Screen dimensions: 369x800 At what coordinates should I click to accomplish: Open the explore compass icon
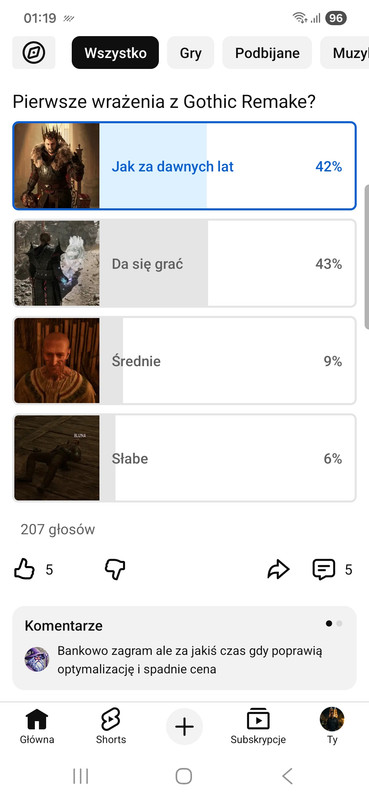click(34, 53)
